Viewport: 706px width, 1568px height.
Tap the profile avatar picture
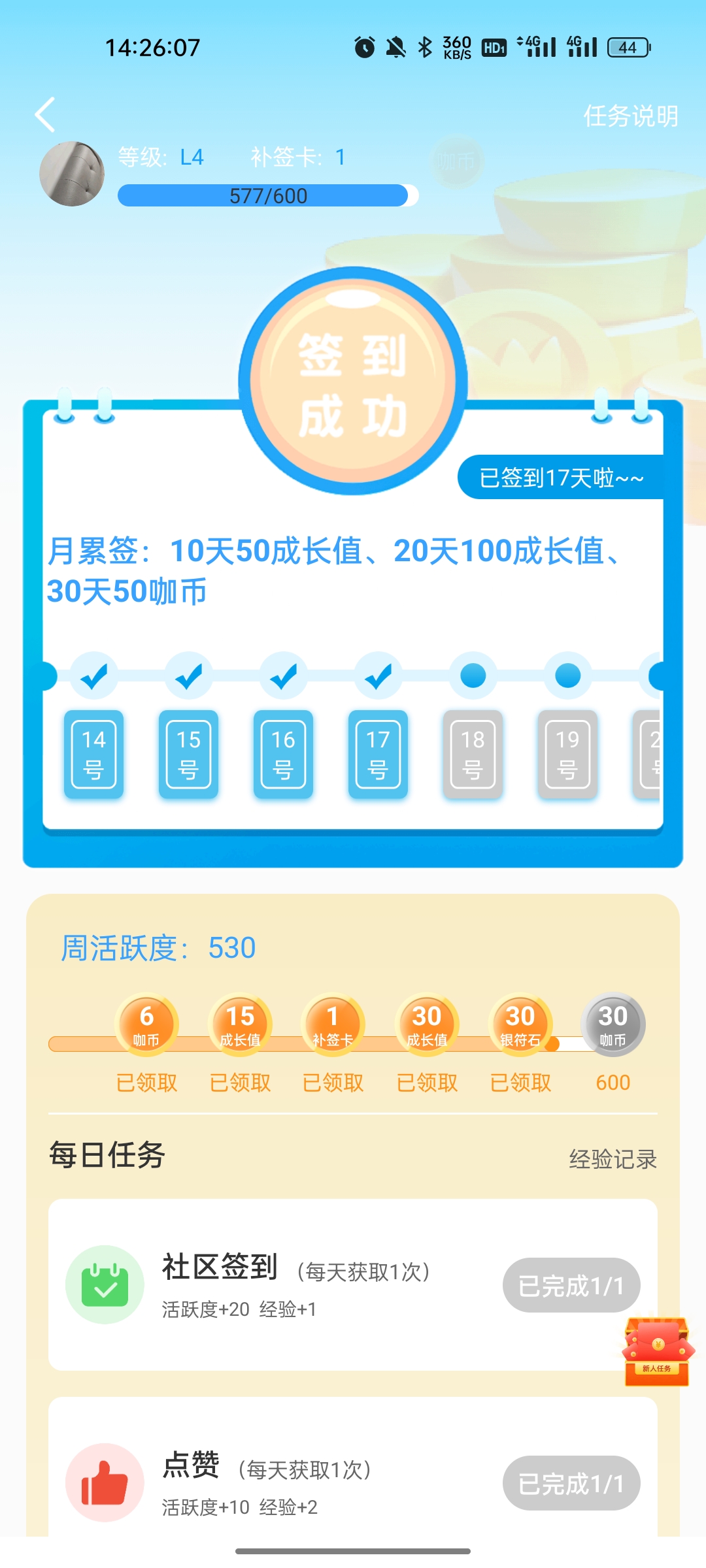(x=72, y=174)
